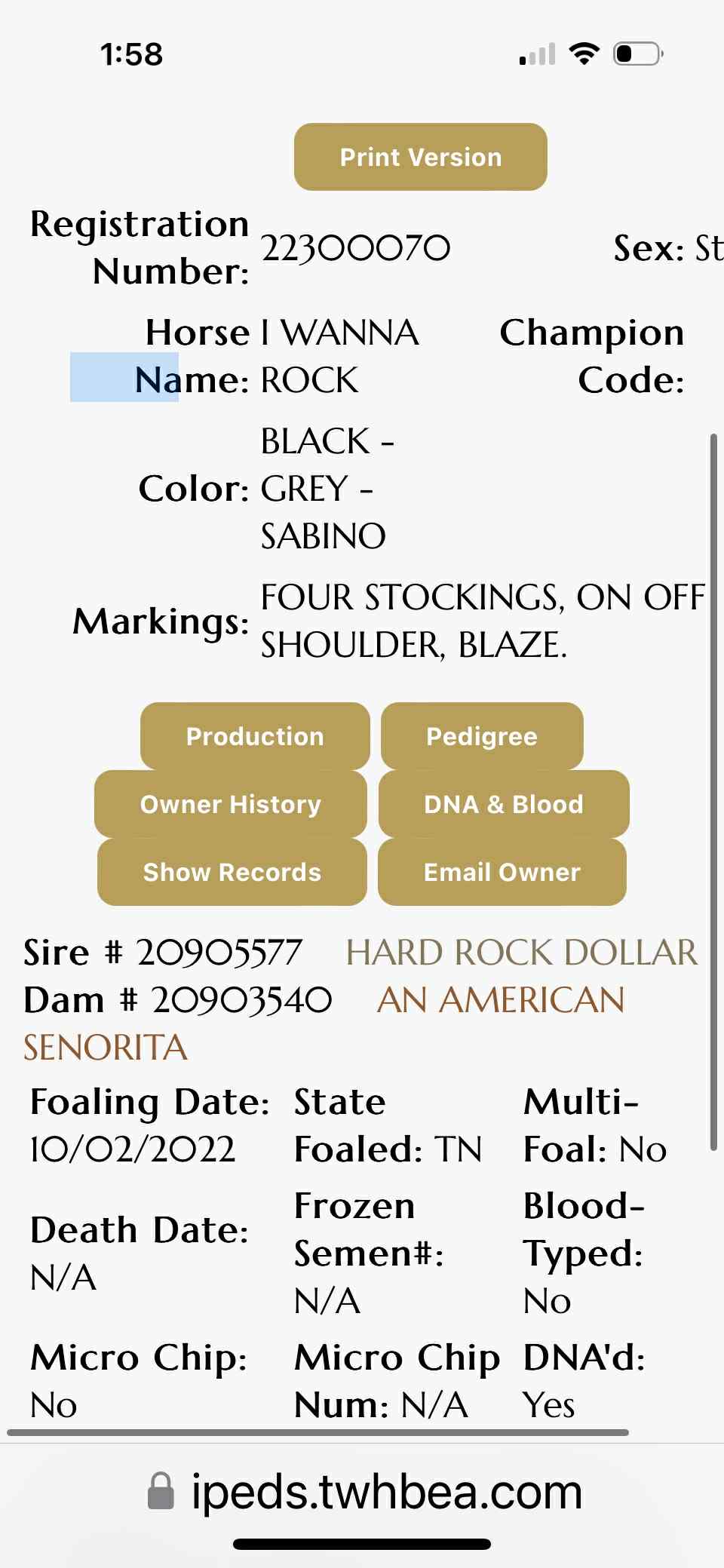
Task: Open the Pedigree chart
Action: [482, 736]
